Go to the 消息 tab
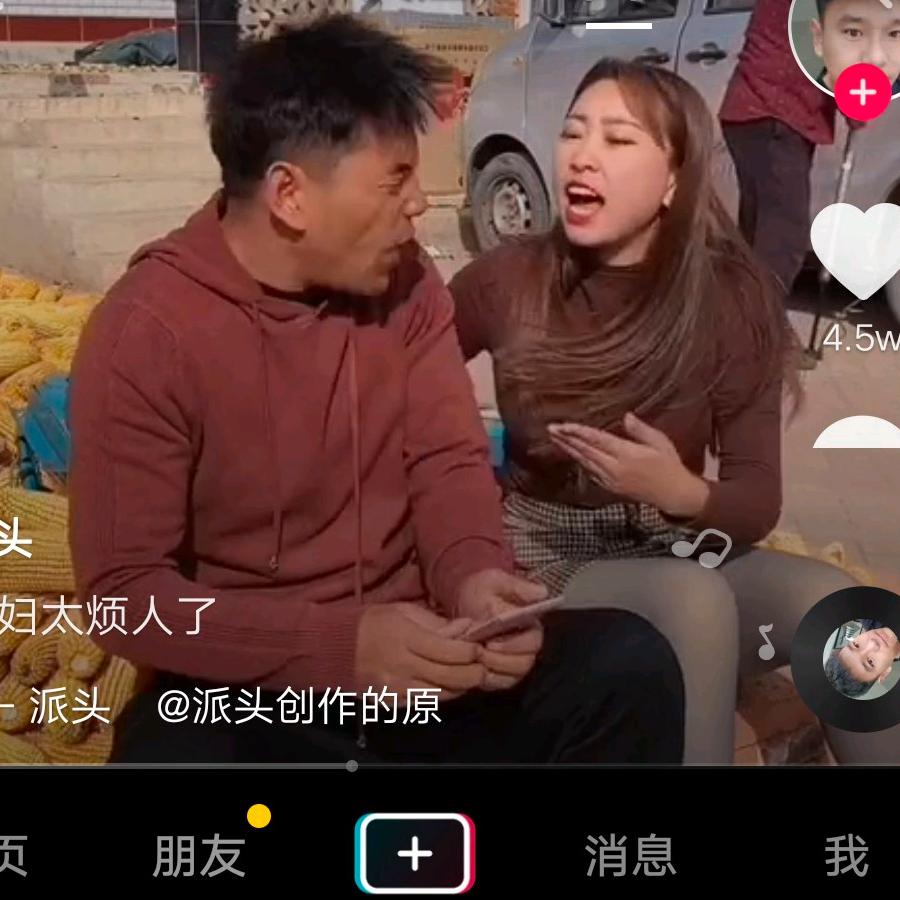The image size is (900, 900). tap(630, 856)
